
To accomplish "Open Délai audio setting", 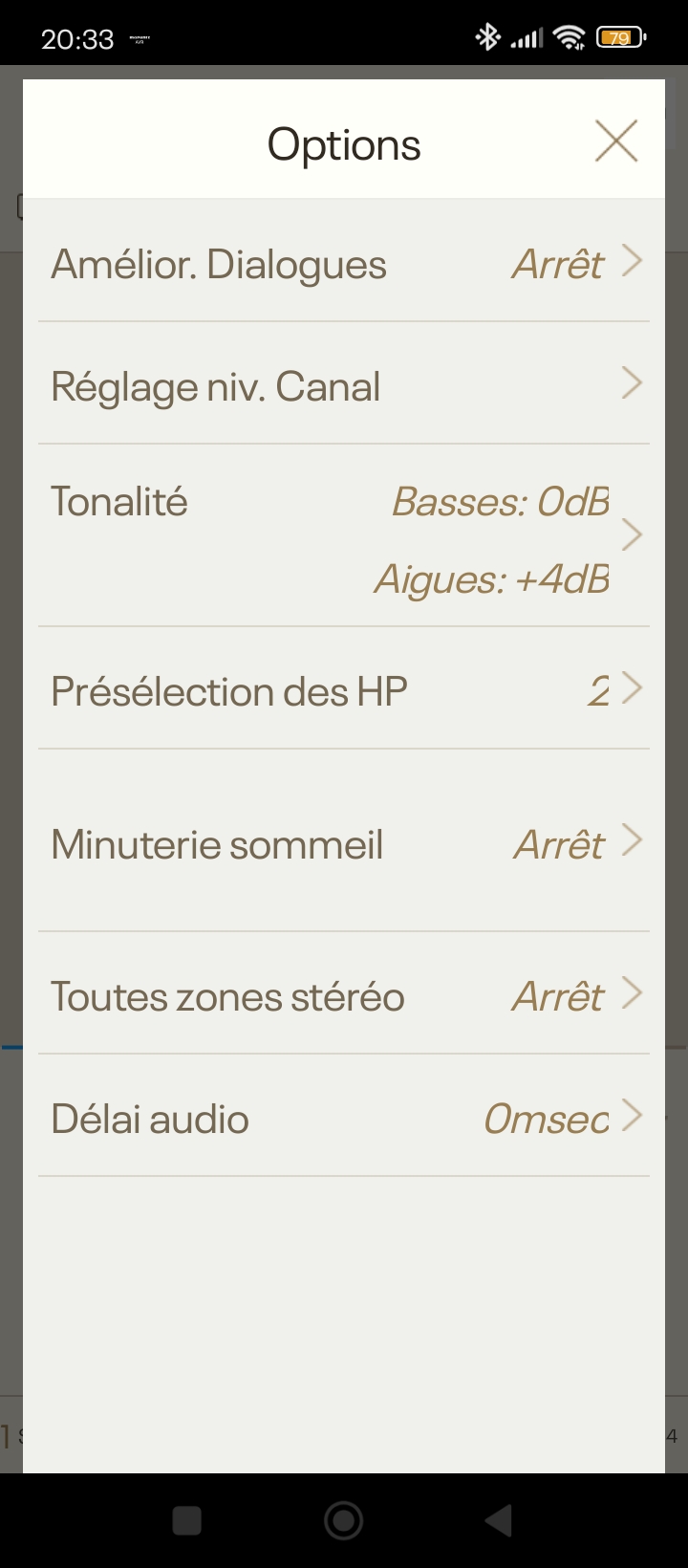I will coord(344,1116).
